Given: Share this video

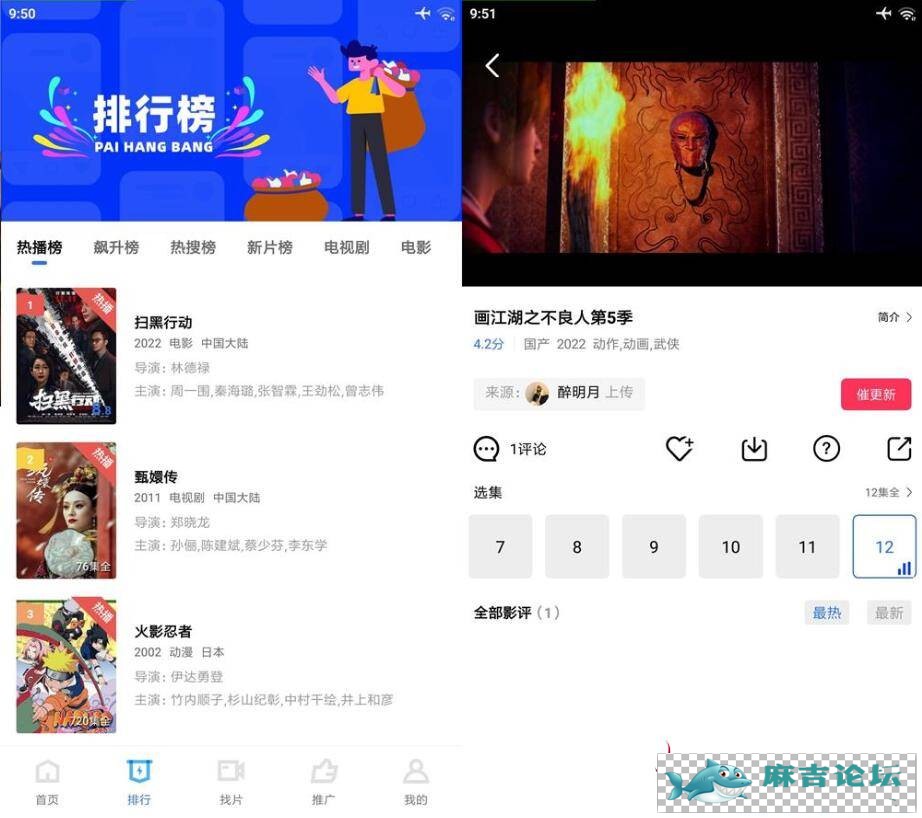Looking at the screenshot, I should 899,449.
